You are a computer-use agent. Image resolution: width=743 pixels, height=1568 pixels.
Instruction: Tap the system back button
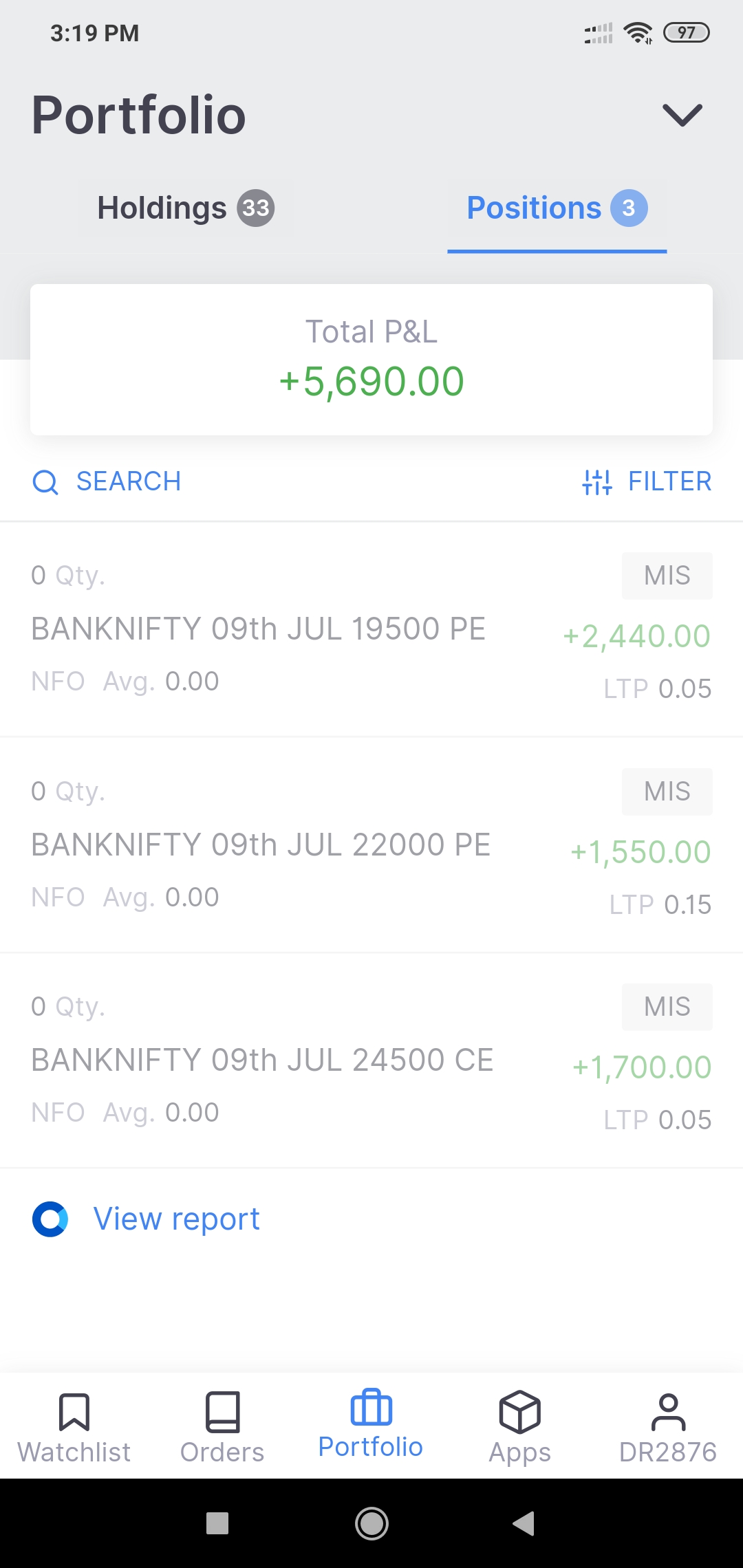point(524,1523)
